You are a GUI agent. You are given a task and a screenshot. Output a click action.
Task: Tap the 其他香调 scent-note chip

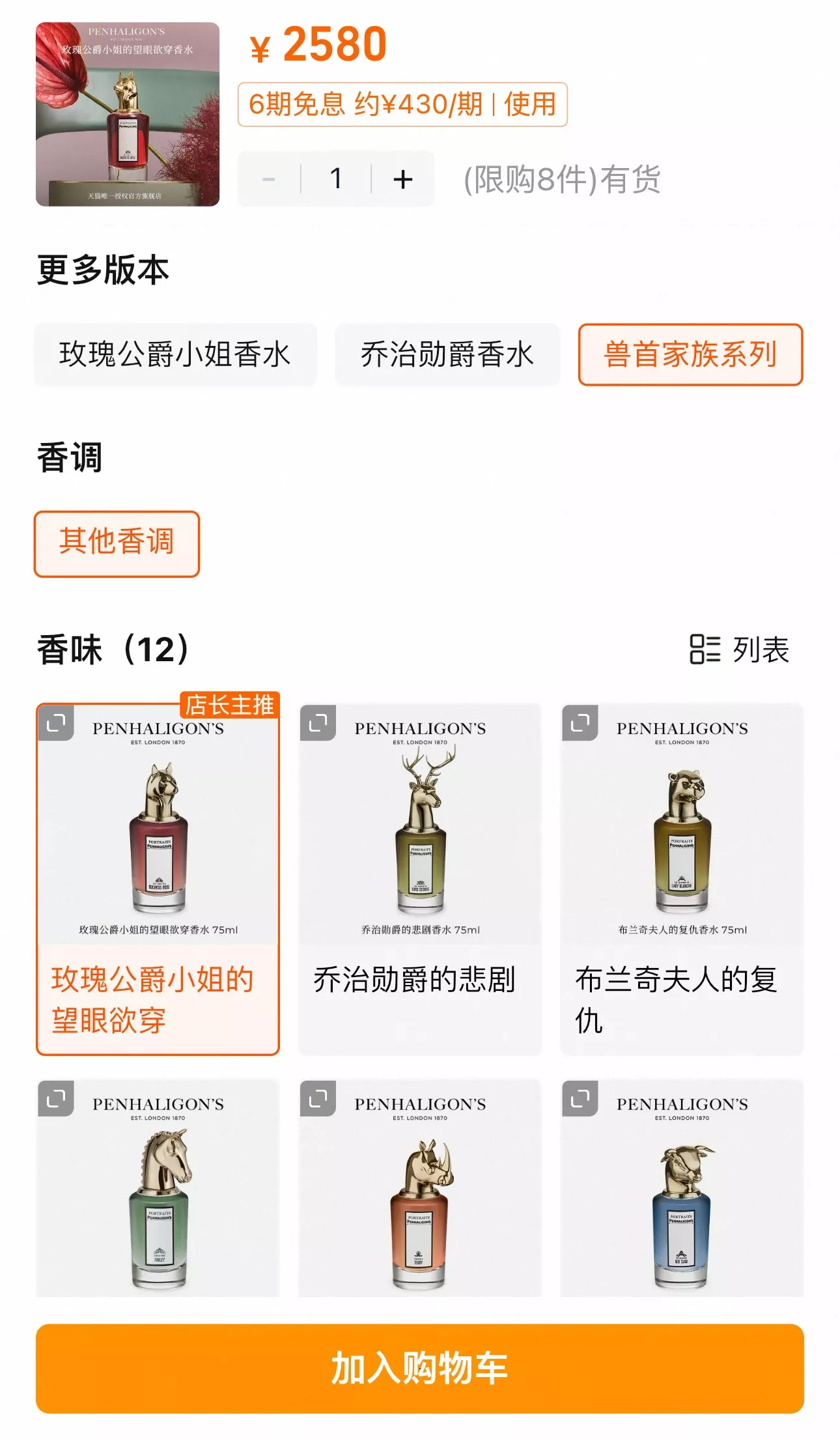coord(117,543)
